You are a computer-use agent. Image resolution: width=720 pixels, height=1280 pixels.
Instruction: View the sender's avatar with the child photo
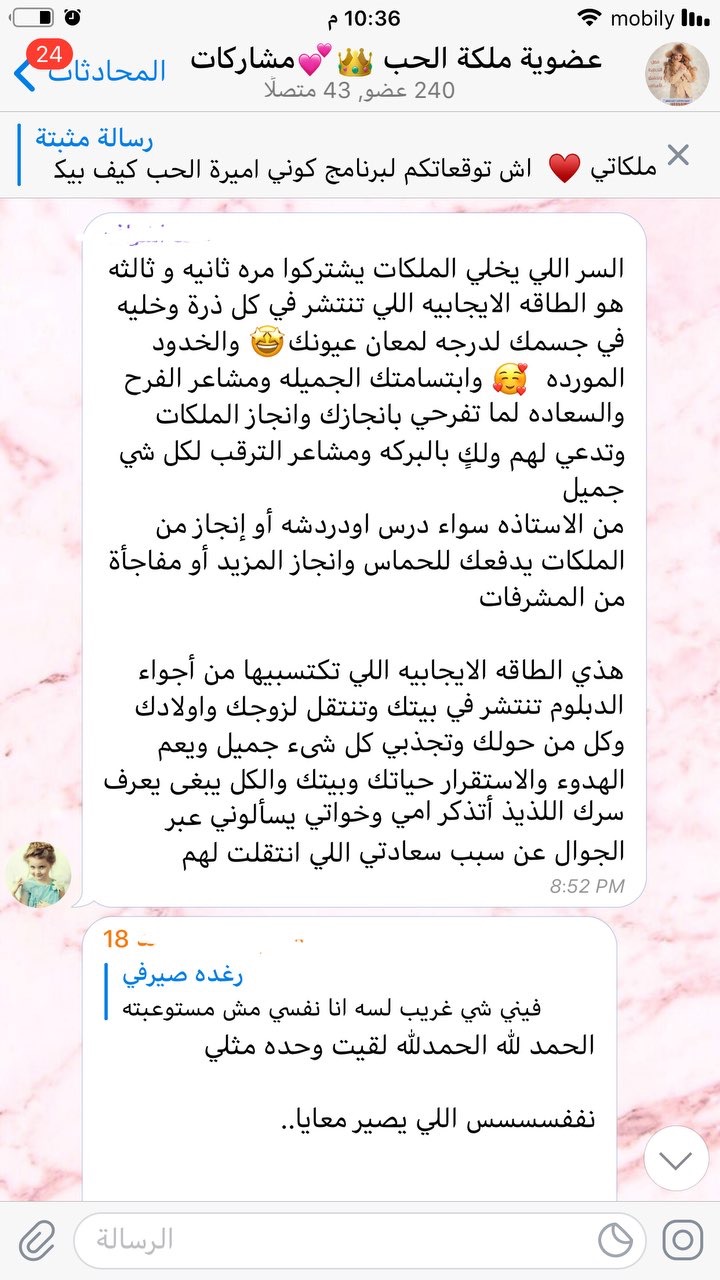pos(39,873)
